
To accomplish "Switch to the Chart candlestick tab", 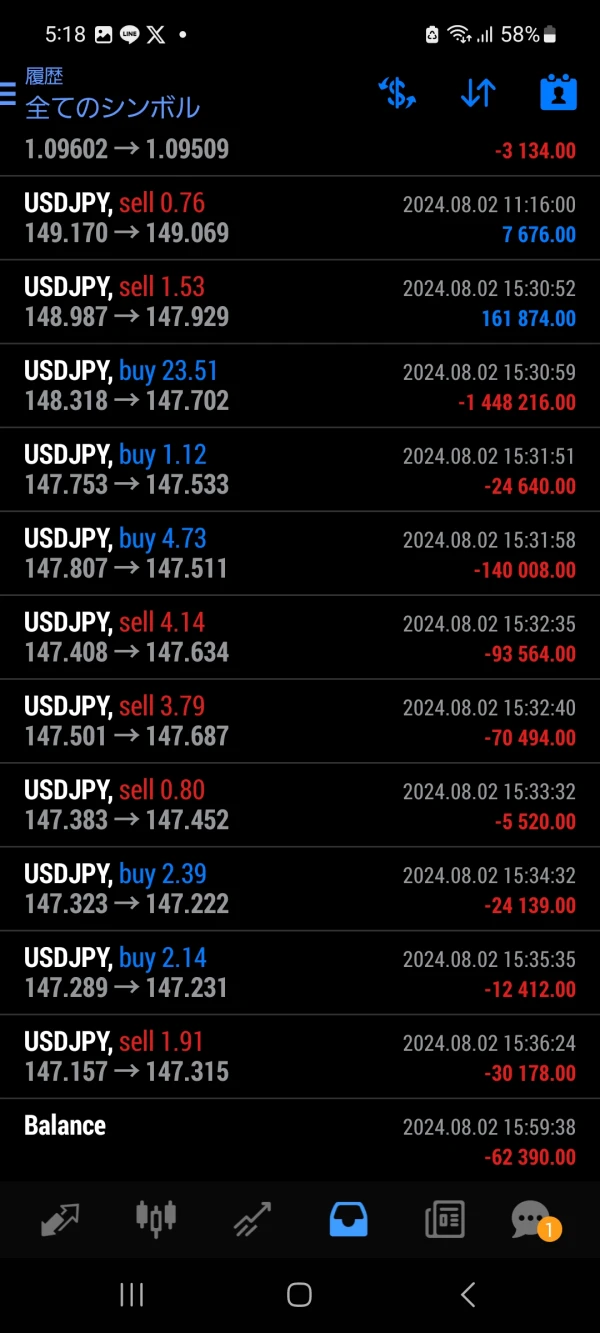I will point(155,1217).
